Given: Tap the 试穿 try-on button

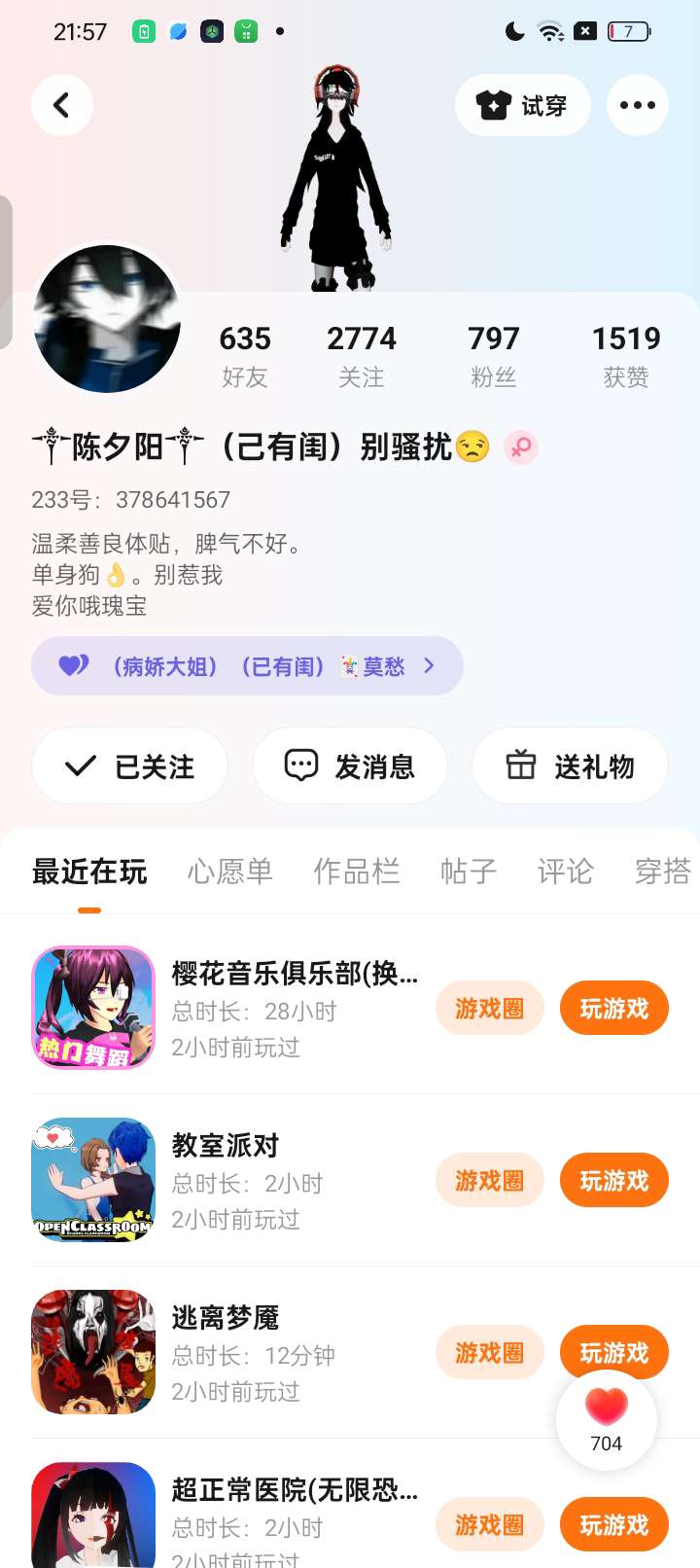Looking at the screenshot, I should pos(523,105).
